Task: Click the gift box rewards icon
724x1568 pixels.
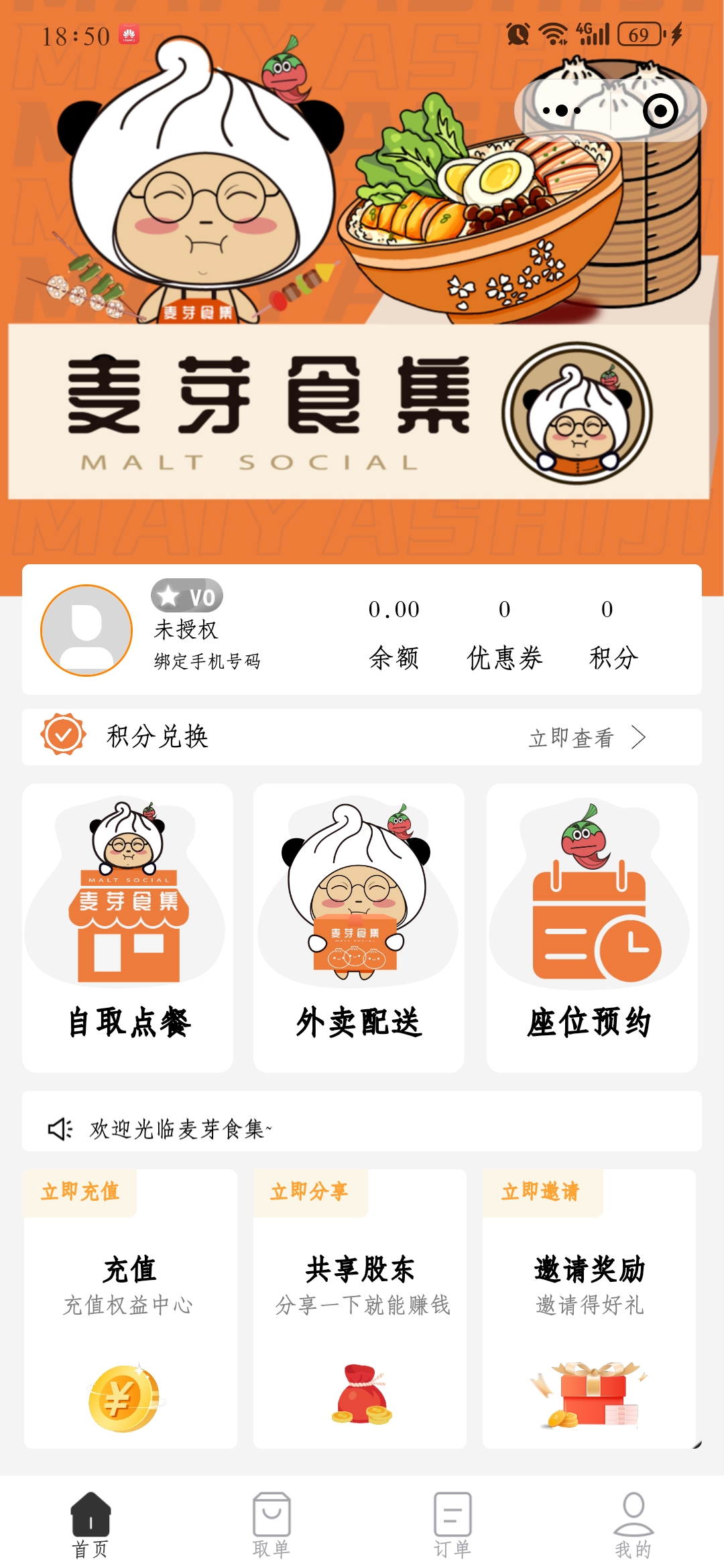Action: (x=594, y=1394)
